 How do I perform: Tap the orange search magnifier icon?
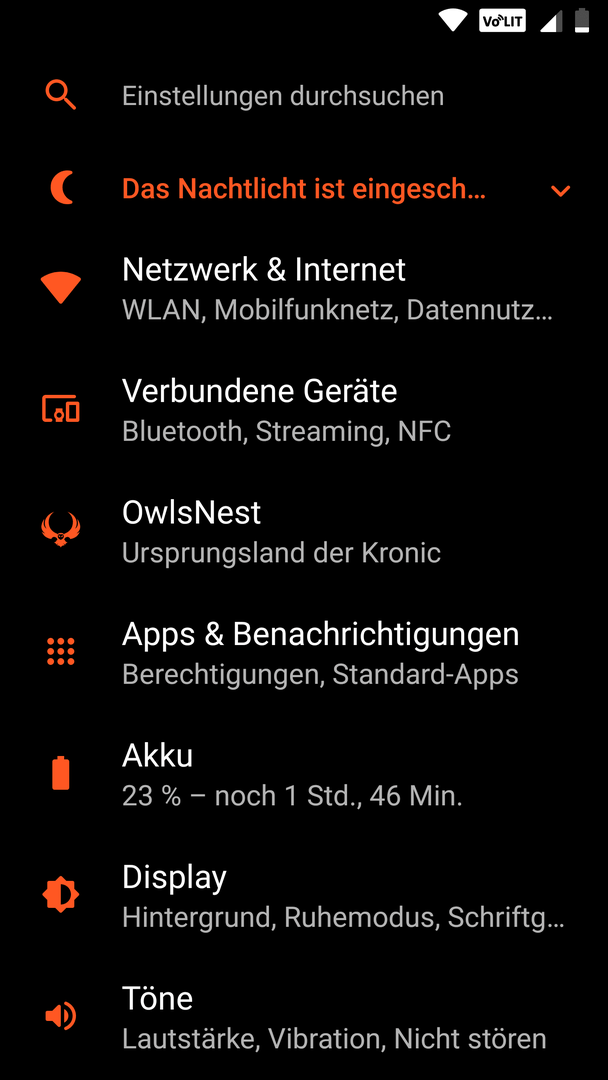61,95
